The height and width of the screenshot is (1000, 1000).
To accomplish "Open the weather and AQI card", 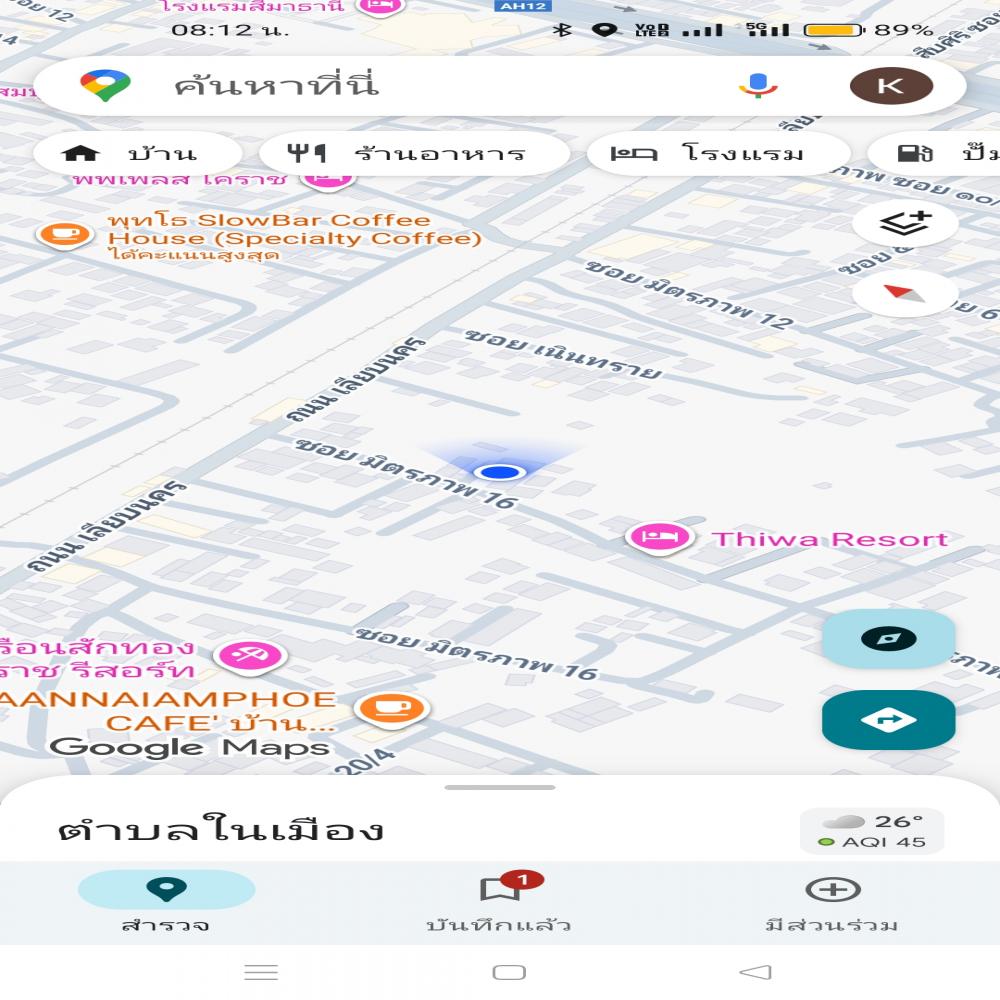I will pos(872,831).
